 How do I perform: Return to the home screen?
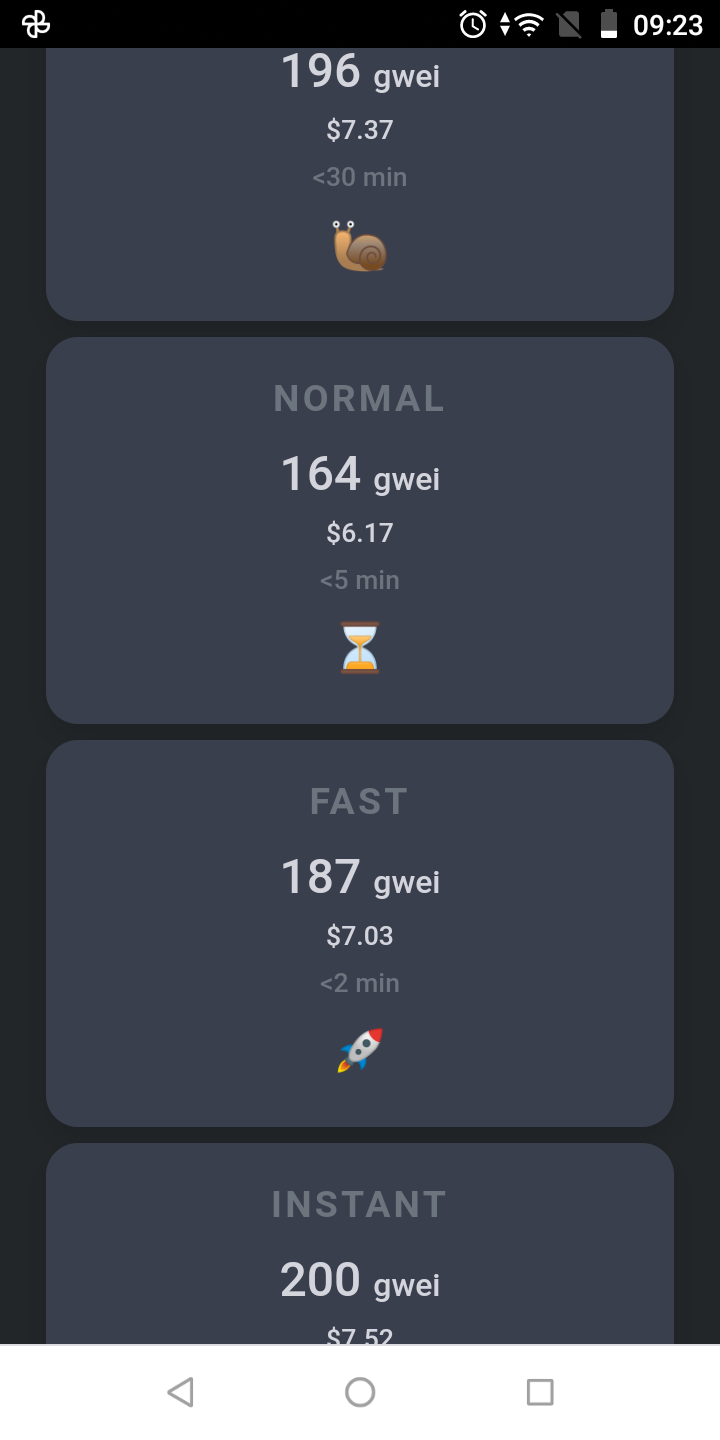(x=360, y=1392)
